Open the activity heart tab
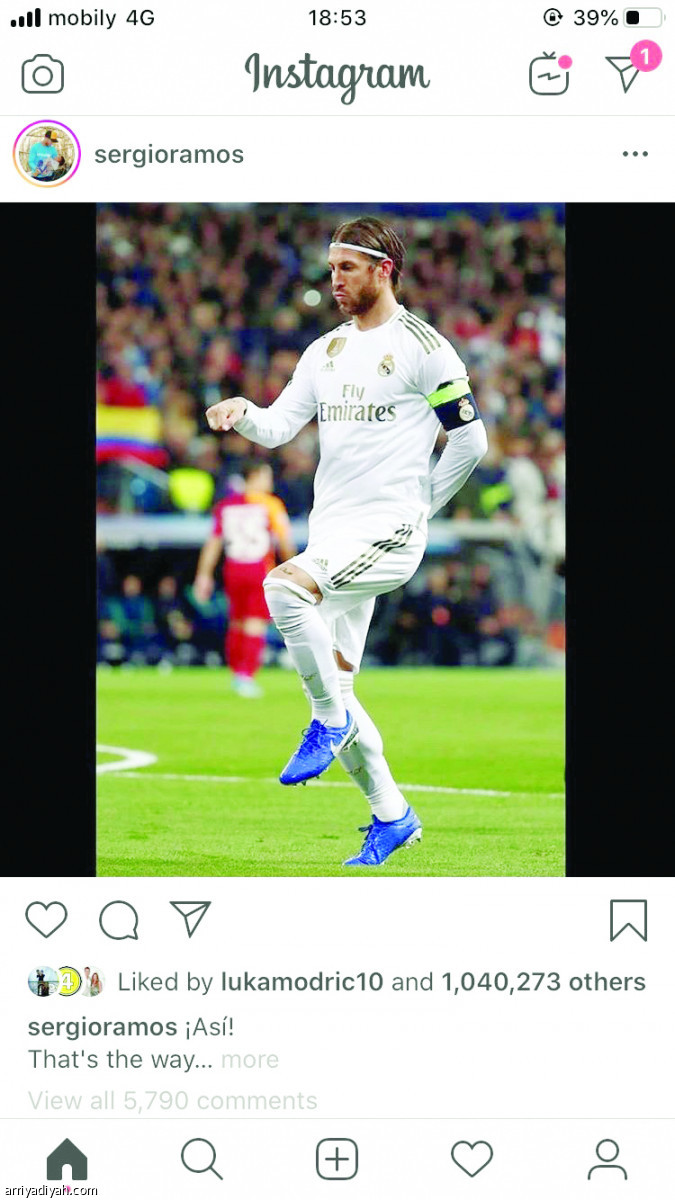The height and width of the screenshot is (1200, 675). (472, 1160)
